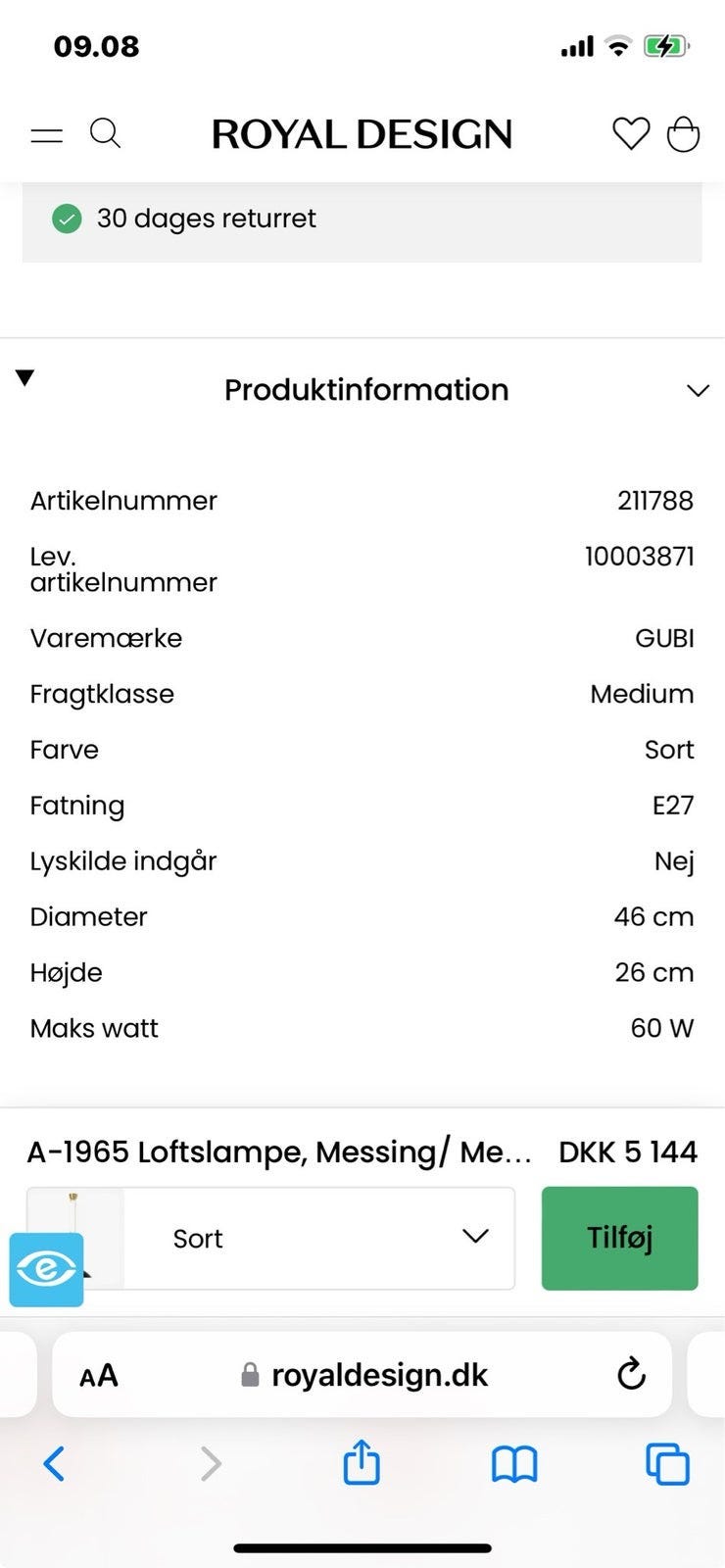
Task: Open the AA reader options
Action: [99, 1376]
